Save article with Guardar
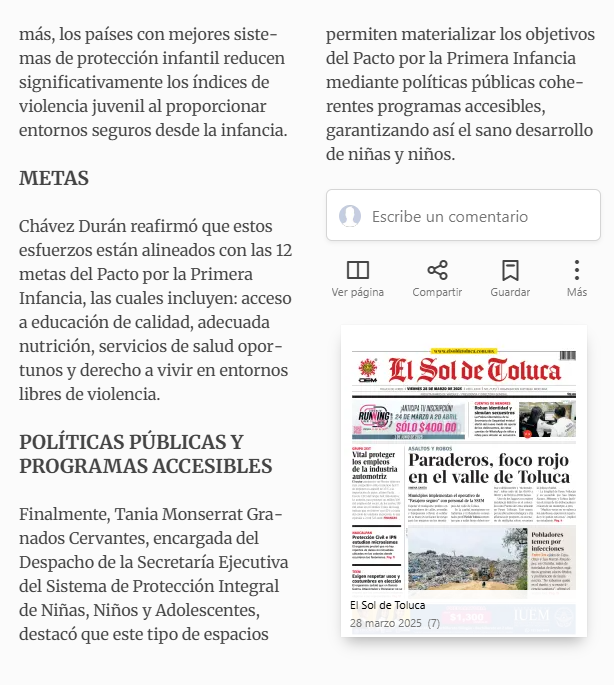 point(510,278)
